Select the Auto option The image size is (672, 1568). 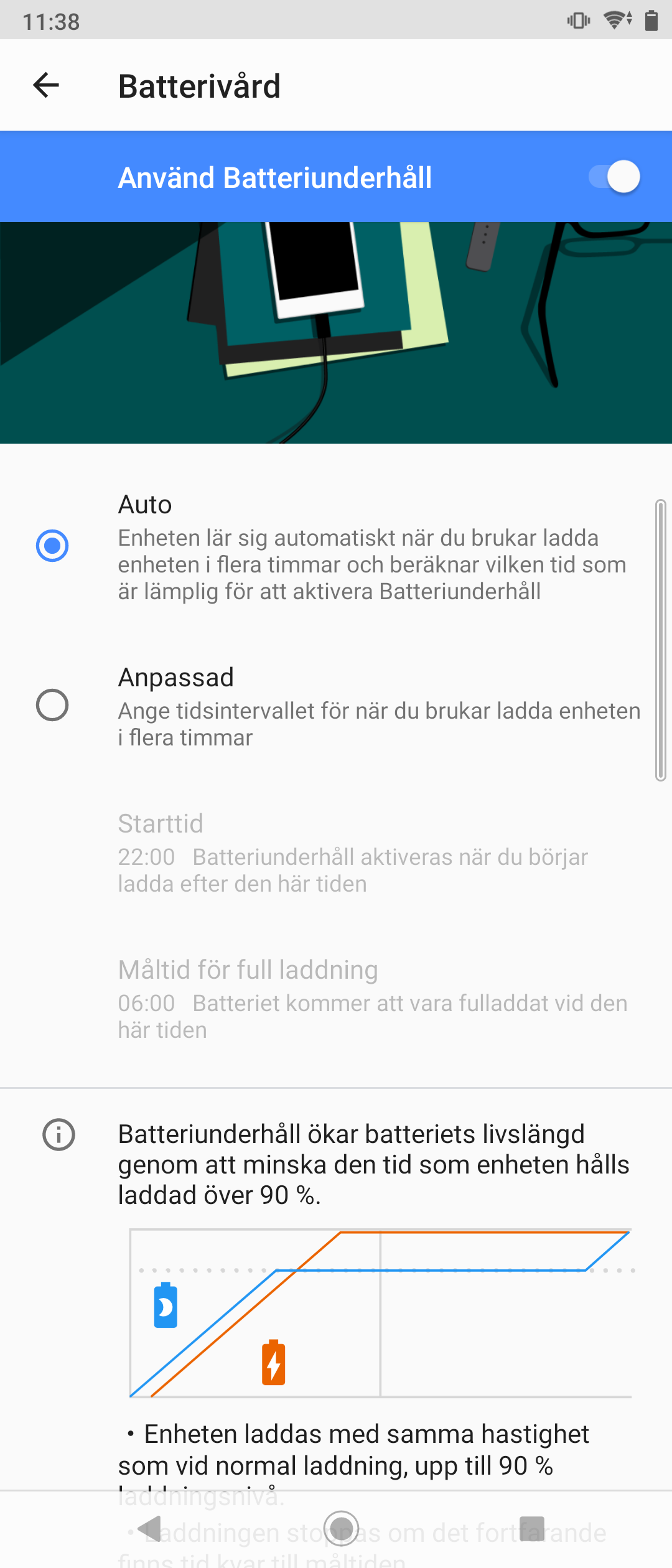coord(52,546)
